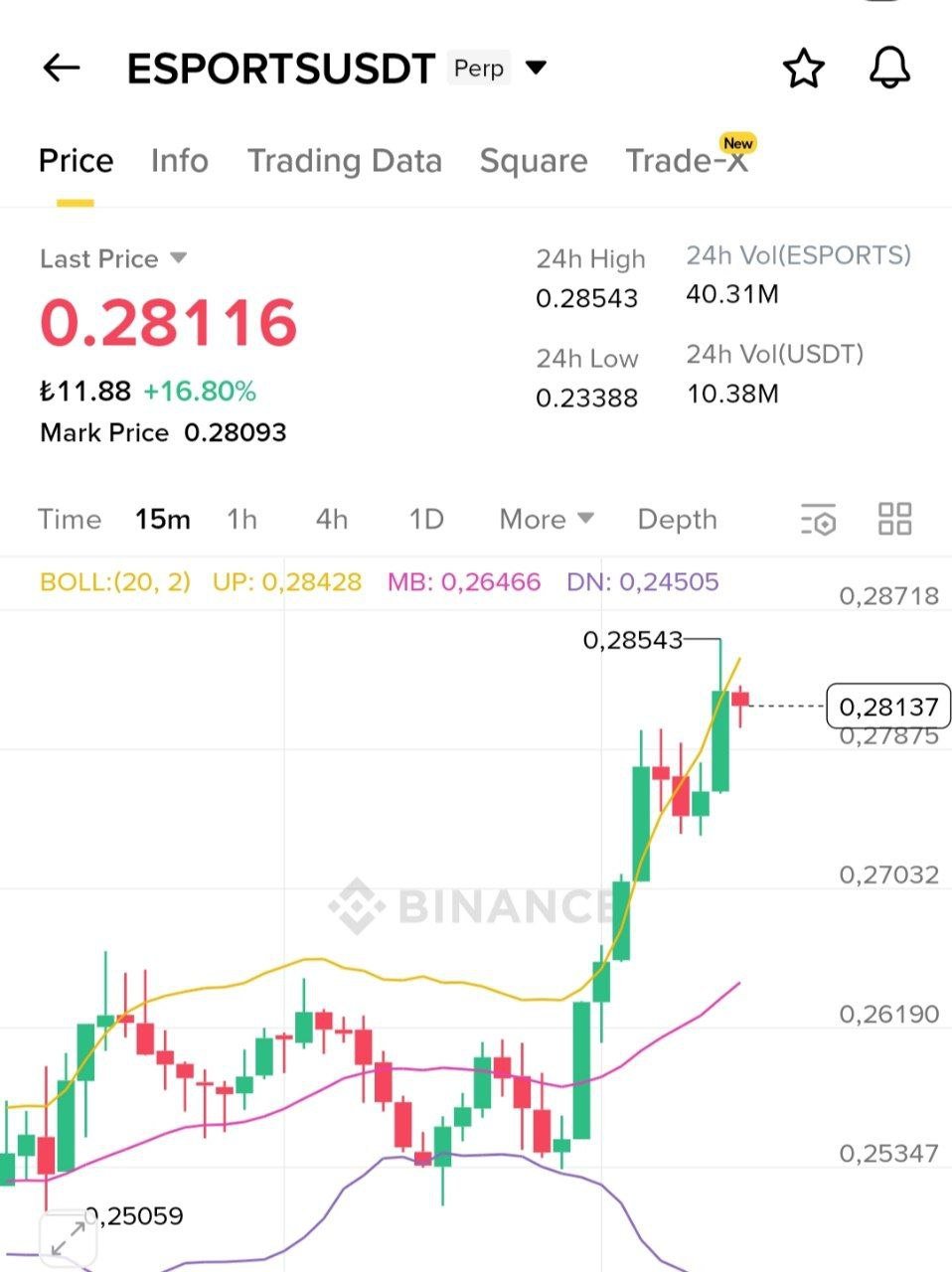Open the Square tab
Image resolution: width=952 pixels, height=1272 pixels.
click(x=534, y=161)
